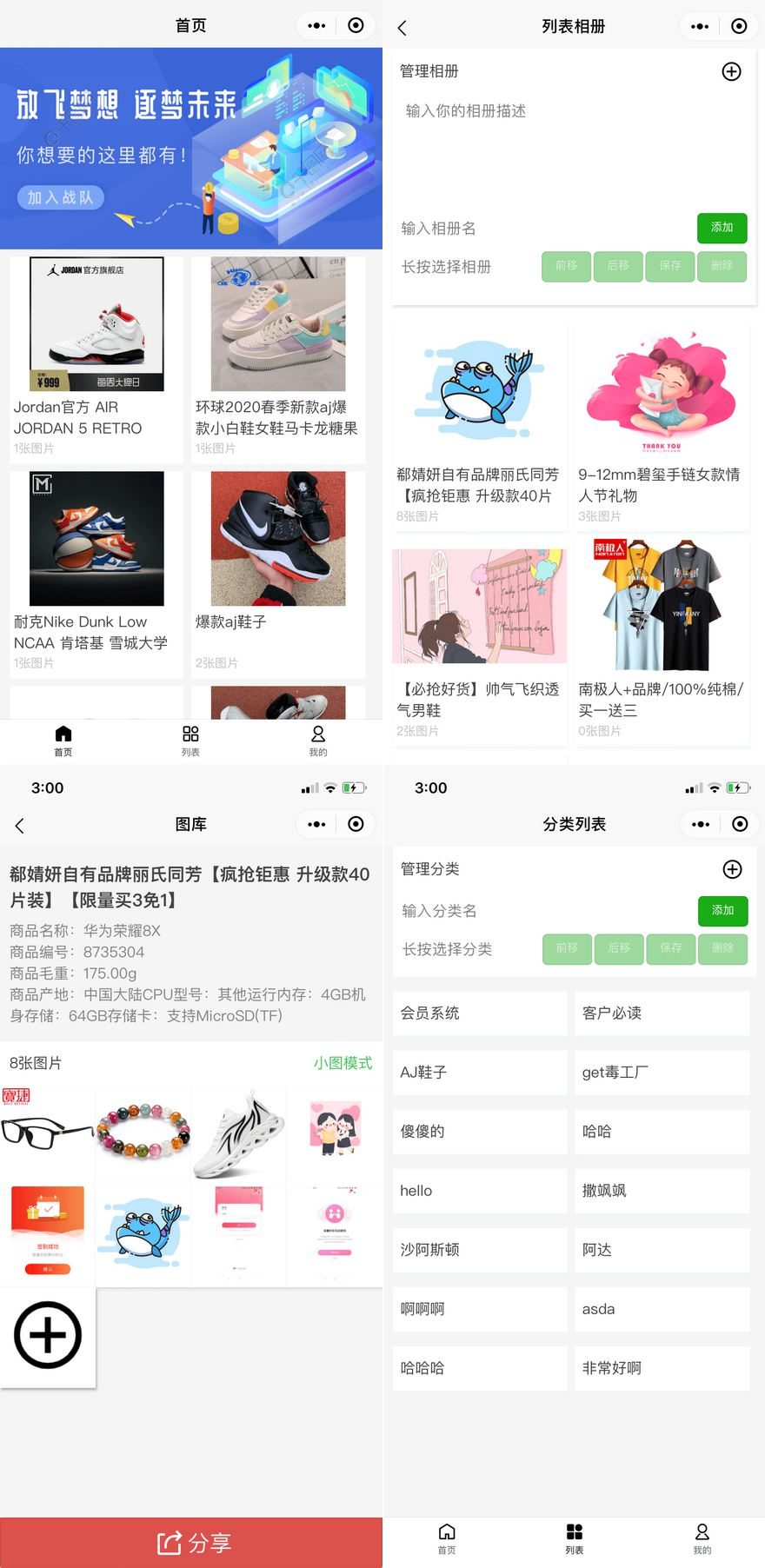Tap the back arrow on the 列表相册 page

click(402, 26)
